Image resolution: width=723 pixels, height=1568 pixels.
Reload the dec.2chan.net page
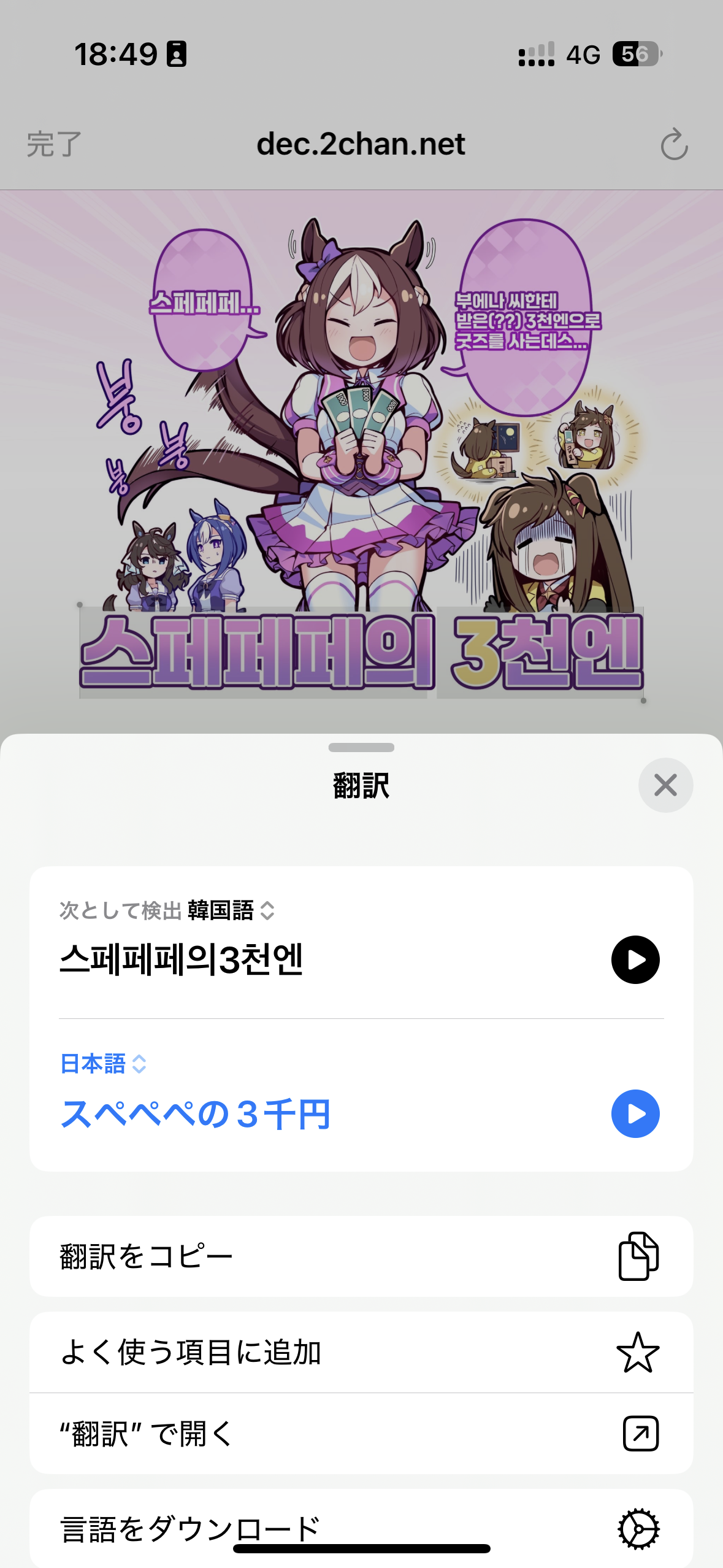click(x=674, y=145)
